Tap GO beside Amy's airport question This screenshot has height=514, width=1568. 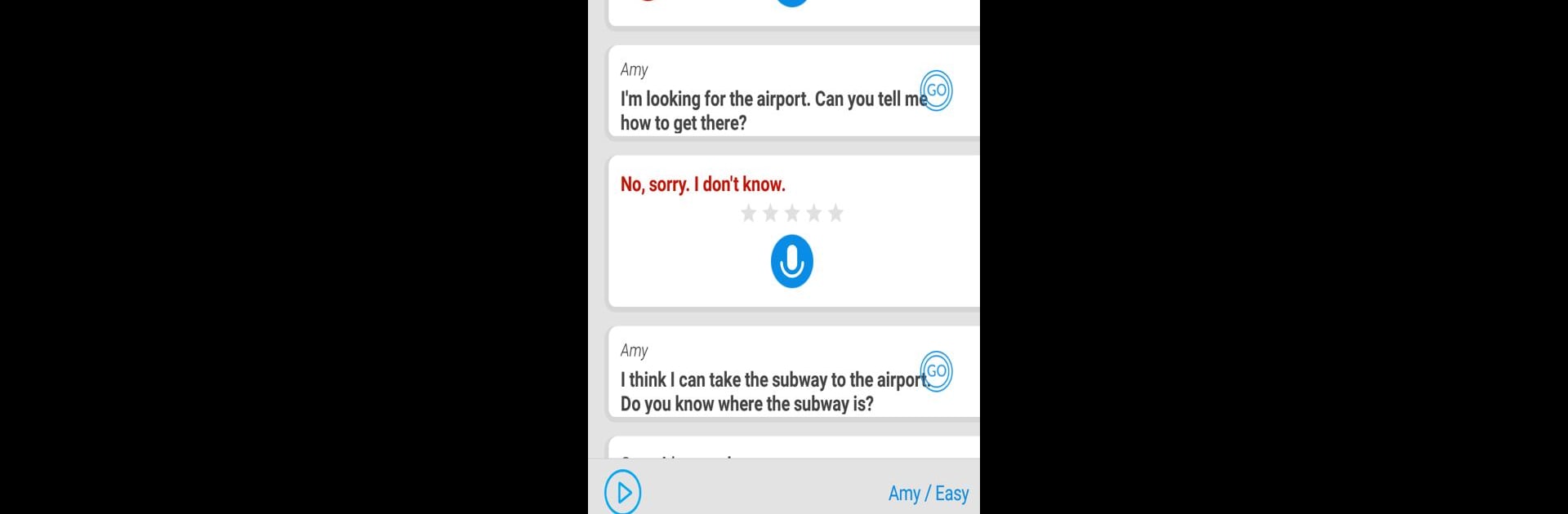[937, 91]
